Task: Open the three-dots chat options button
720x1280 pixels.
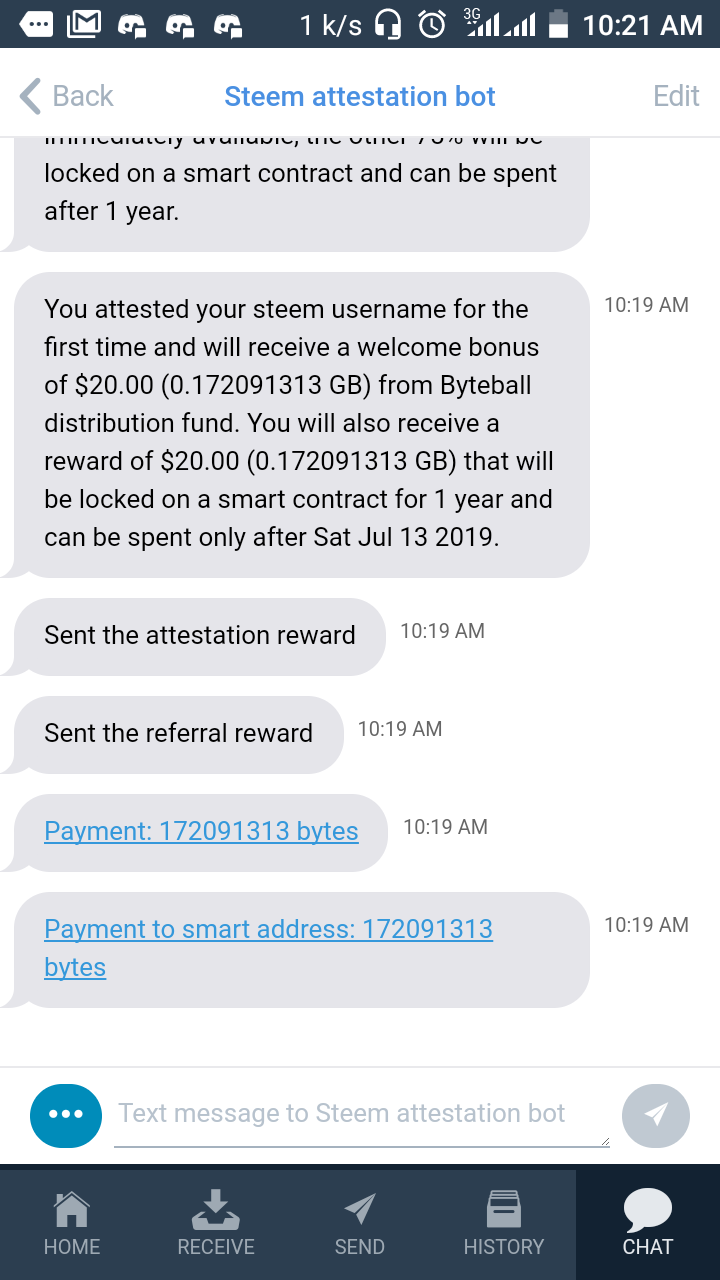Action: tap(66, 1115)
